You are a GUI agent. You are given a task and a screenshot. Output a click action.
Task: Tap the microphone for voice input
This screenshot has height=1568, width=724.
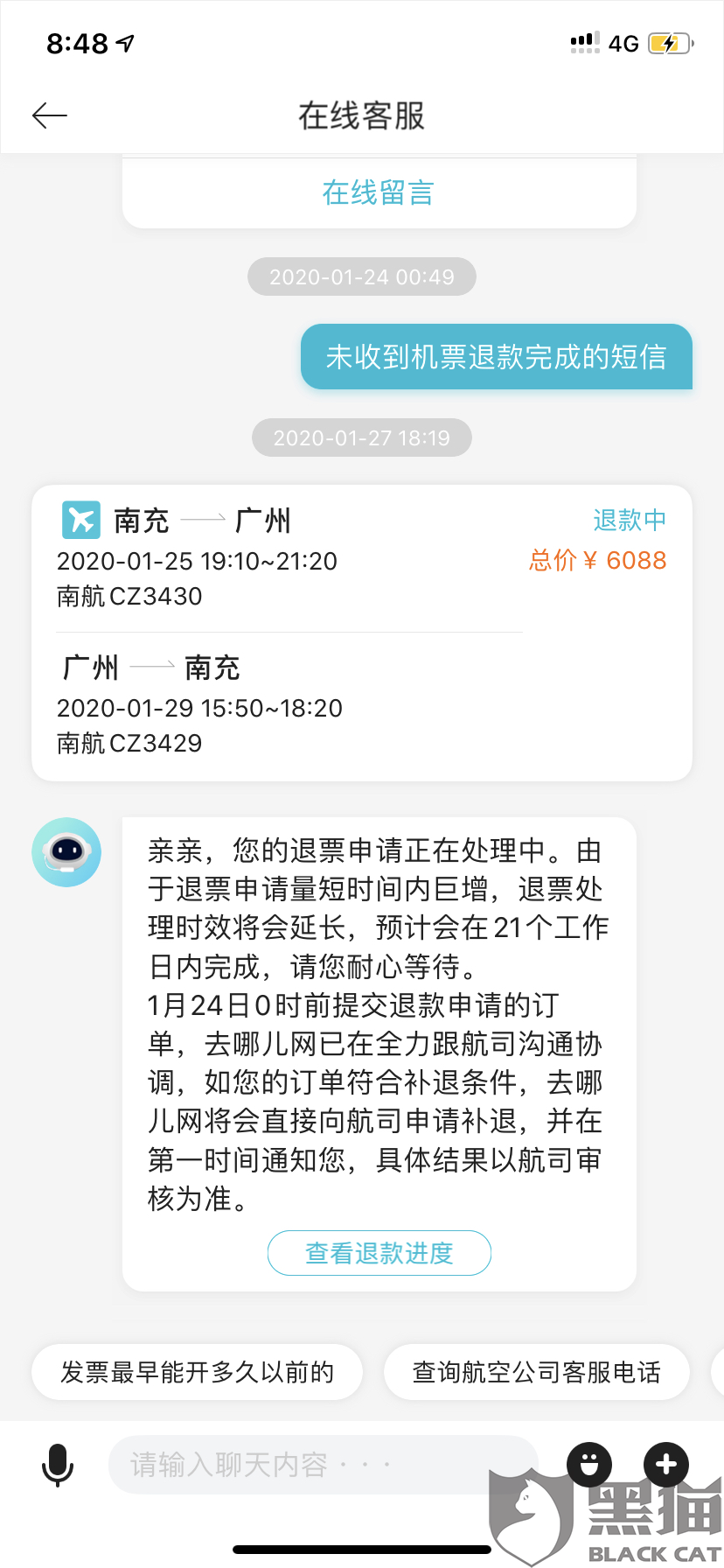[58, 1465]
